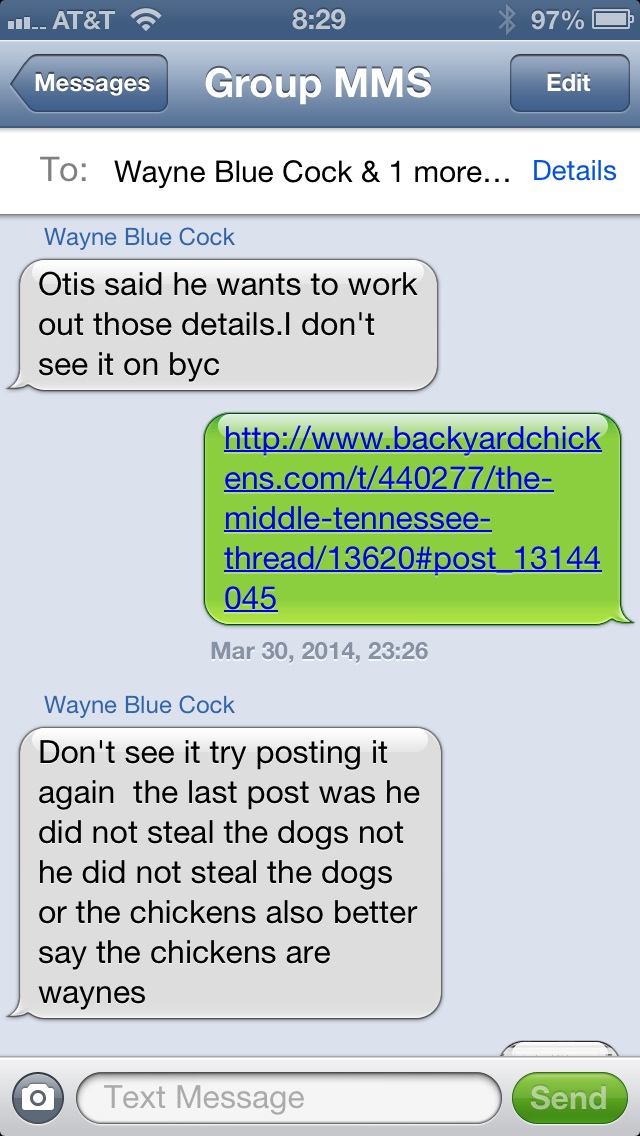Image resolution: width=640 pixels, height=1136 pixels.
Task: Open the camera attachment icon
Action: (37, 1098)
